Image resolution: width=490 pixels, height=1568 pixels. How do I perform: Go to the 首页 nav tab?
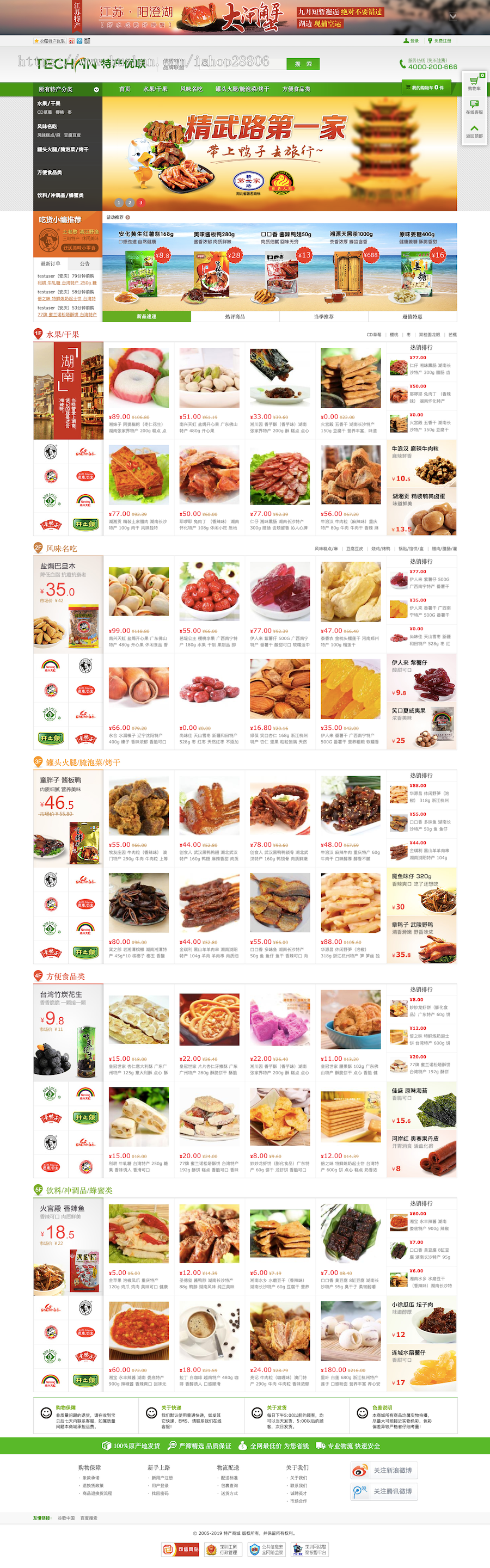pyautogui.click(x=125, y=89)
